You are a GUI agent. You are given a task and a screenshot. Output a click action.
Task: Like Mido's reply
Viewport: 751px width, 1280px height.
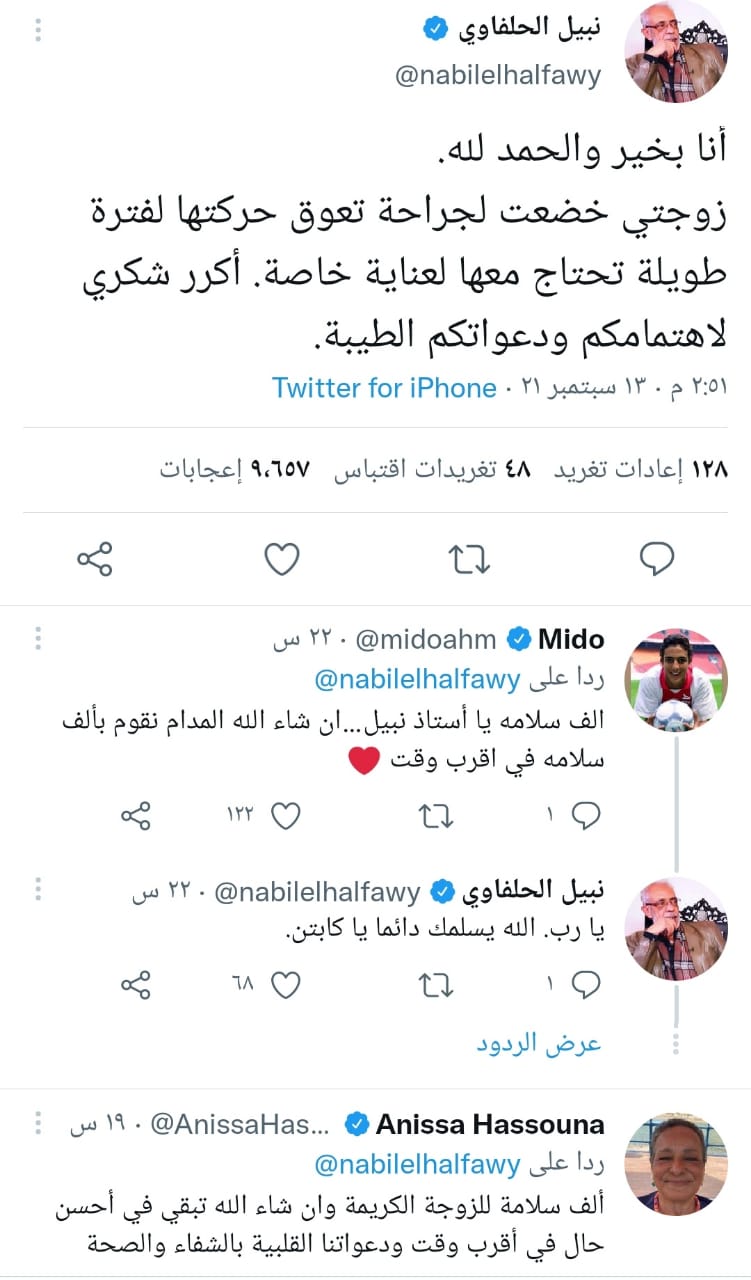[286, 817]
